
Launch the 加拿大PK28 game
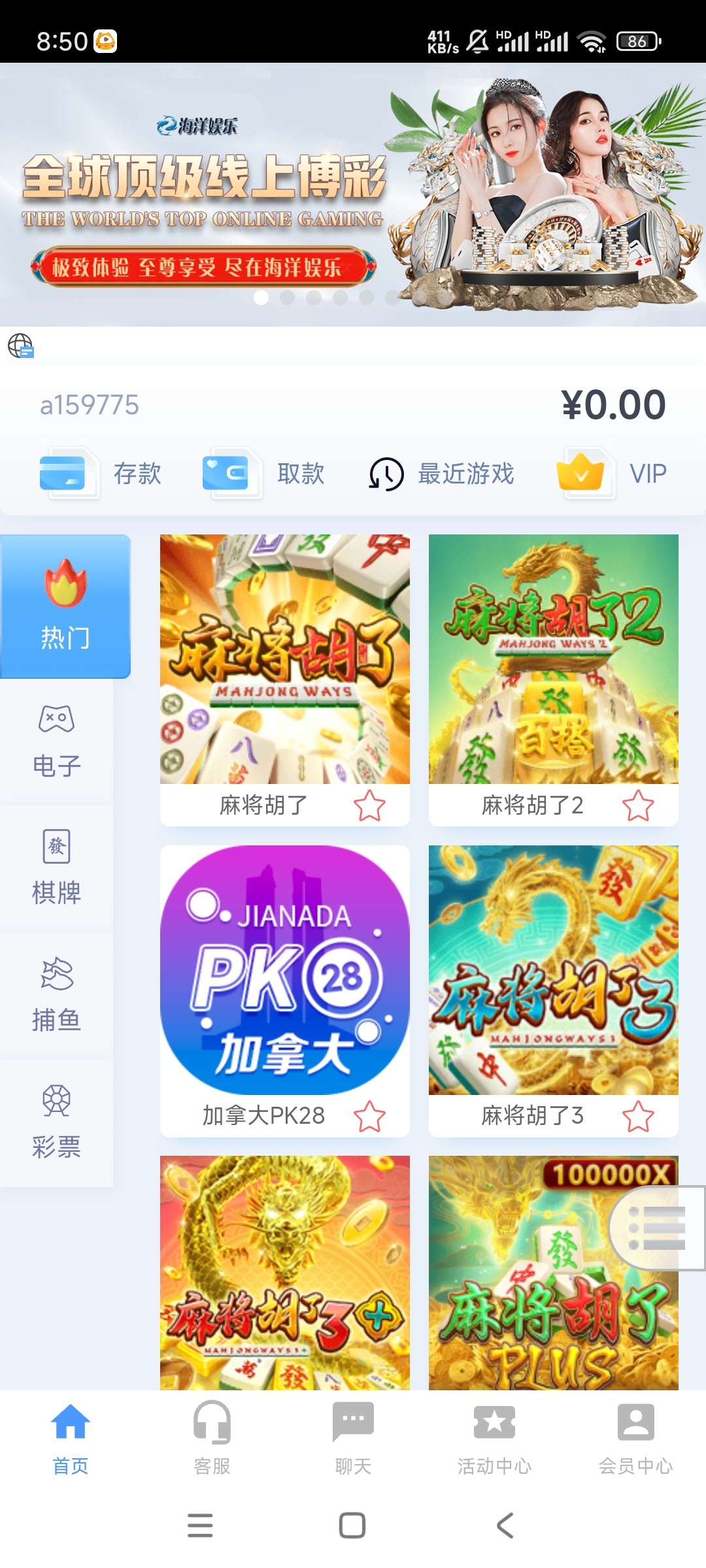285,970
